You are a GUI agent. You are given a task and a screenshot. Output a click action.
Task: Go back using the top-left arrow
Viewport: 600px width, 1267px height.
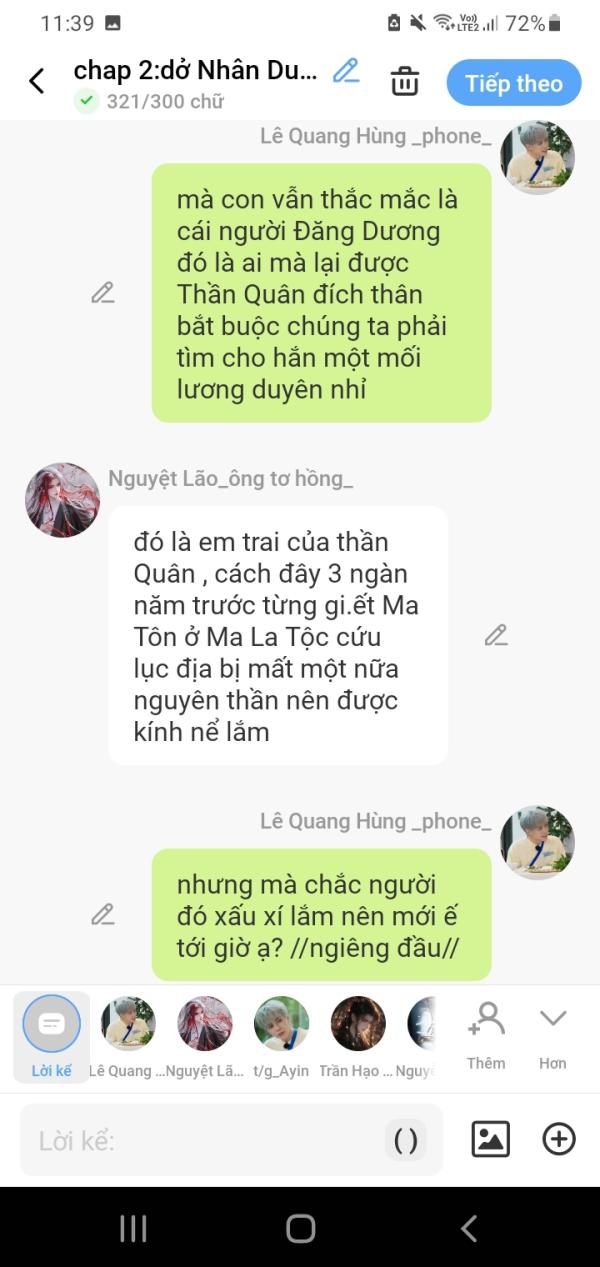pyautogui.click(x=37, y=81)
